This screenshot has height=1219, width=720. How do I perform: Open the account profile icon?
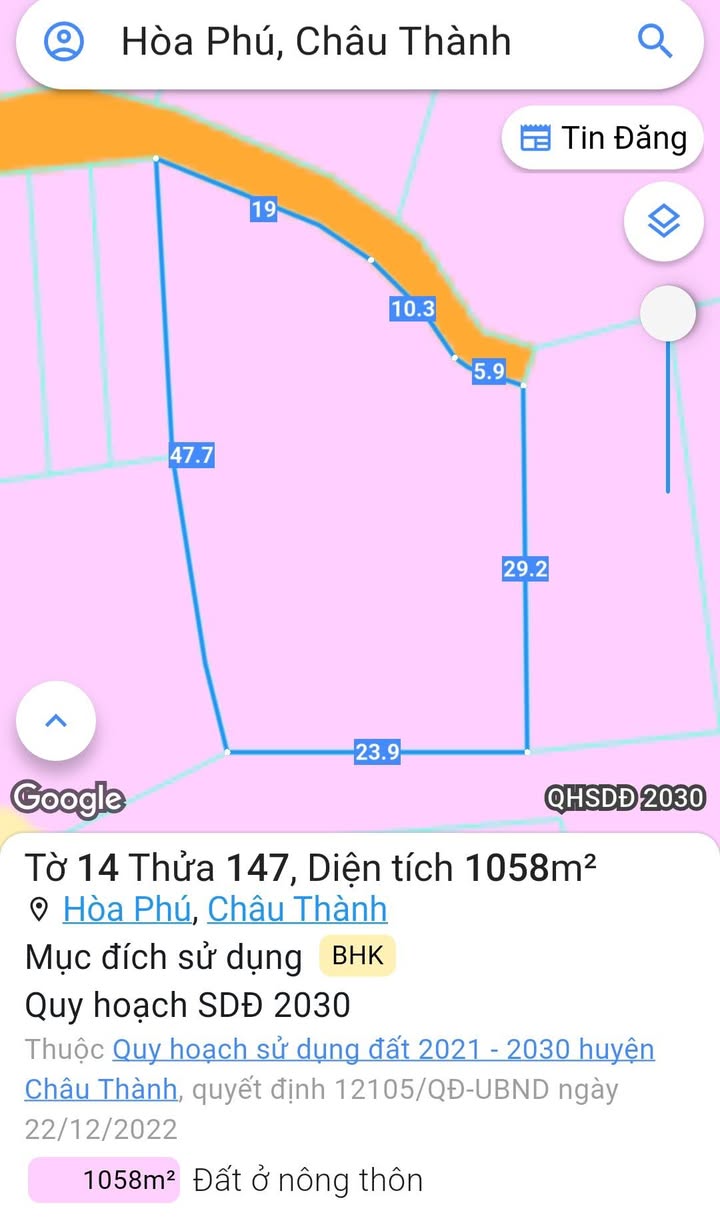tap(64, 41)
